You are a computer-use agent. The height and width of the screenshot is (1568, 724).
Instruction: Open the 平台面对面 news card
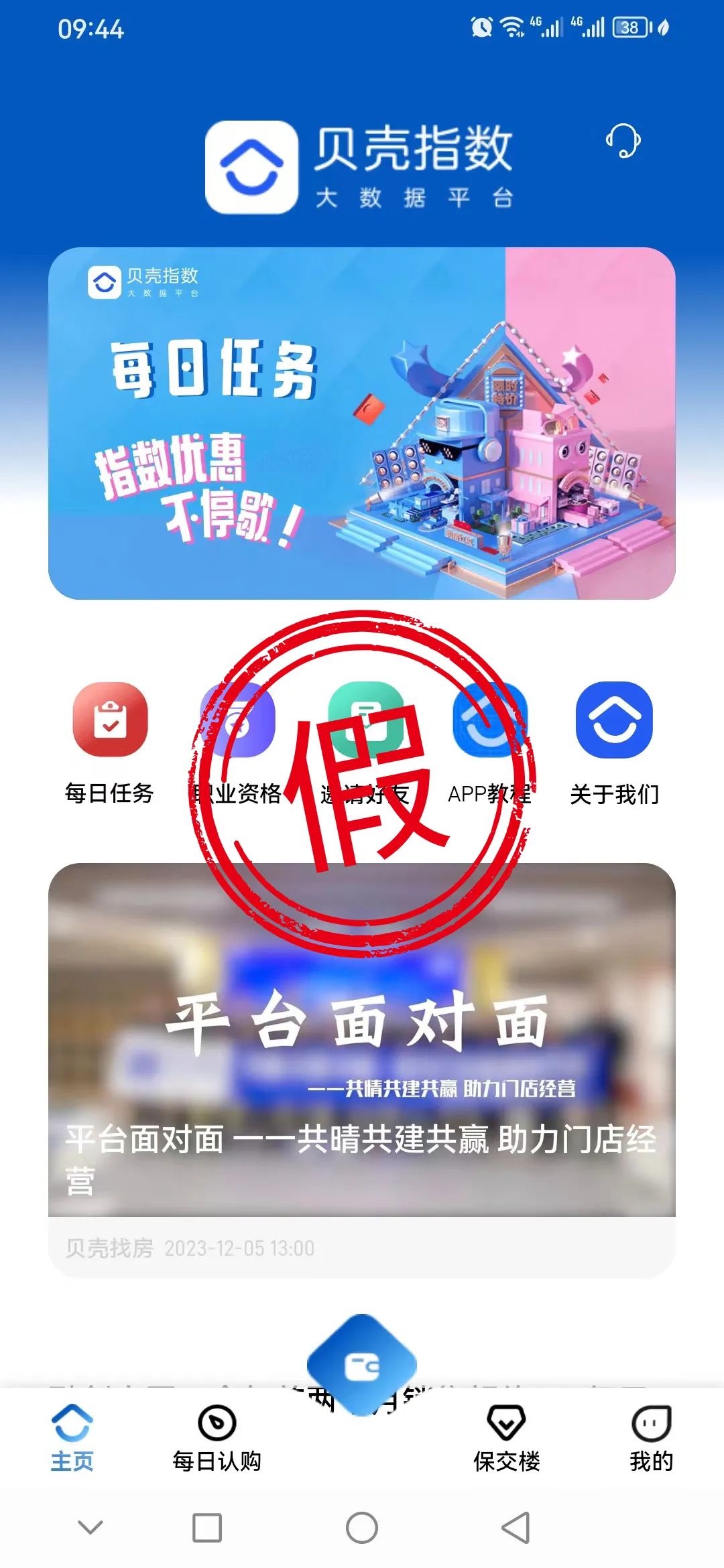361,1069
